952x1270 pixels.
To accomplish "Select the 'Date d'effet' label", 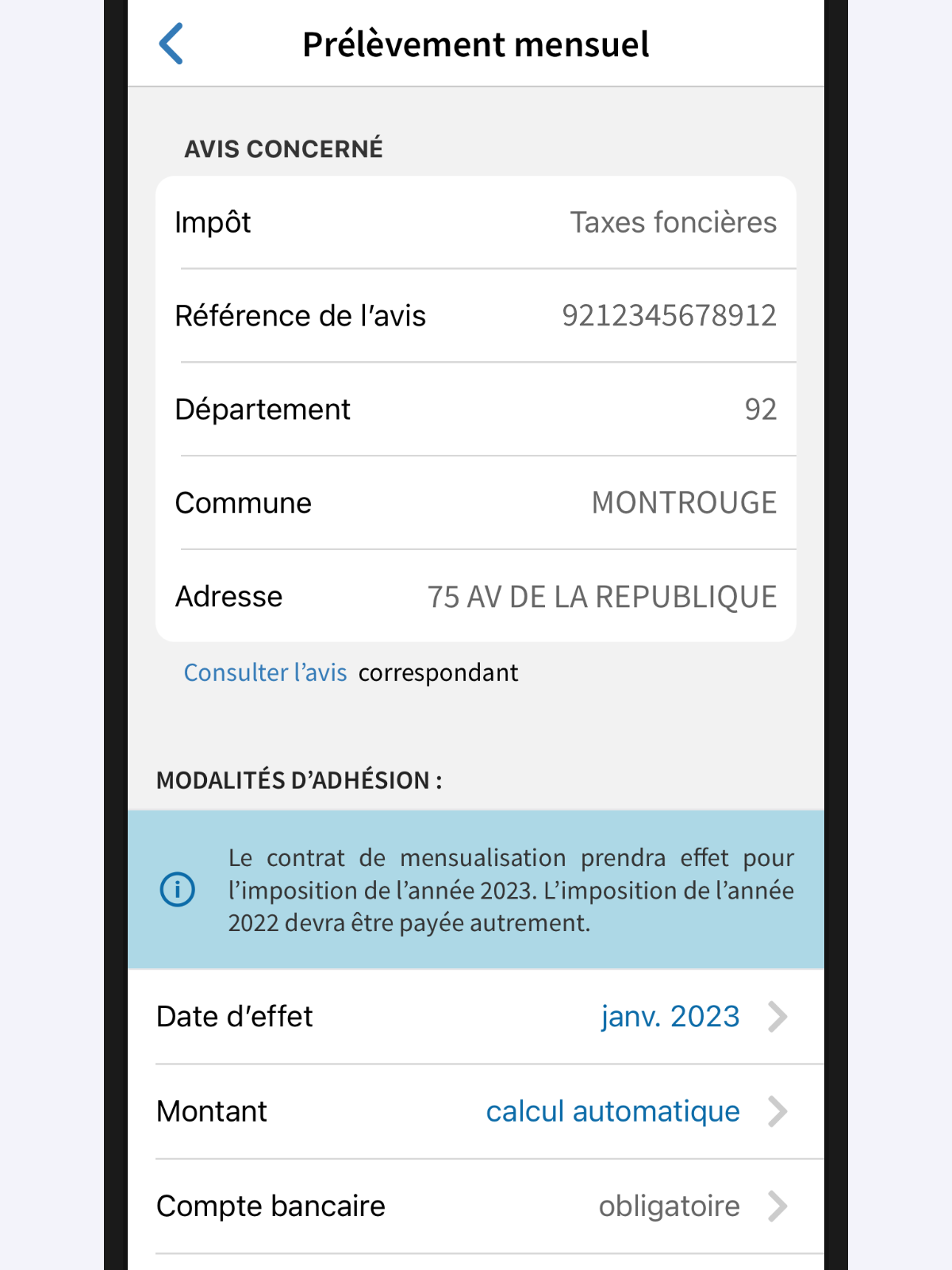I will coord(233,1016).
